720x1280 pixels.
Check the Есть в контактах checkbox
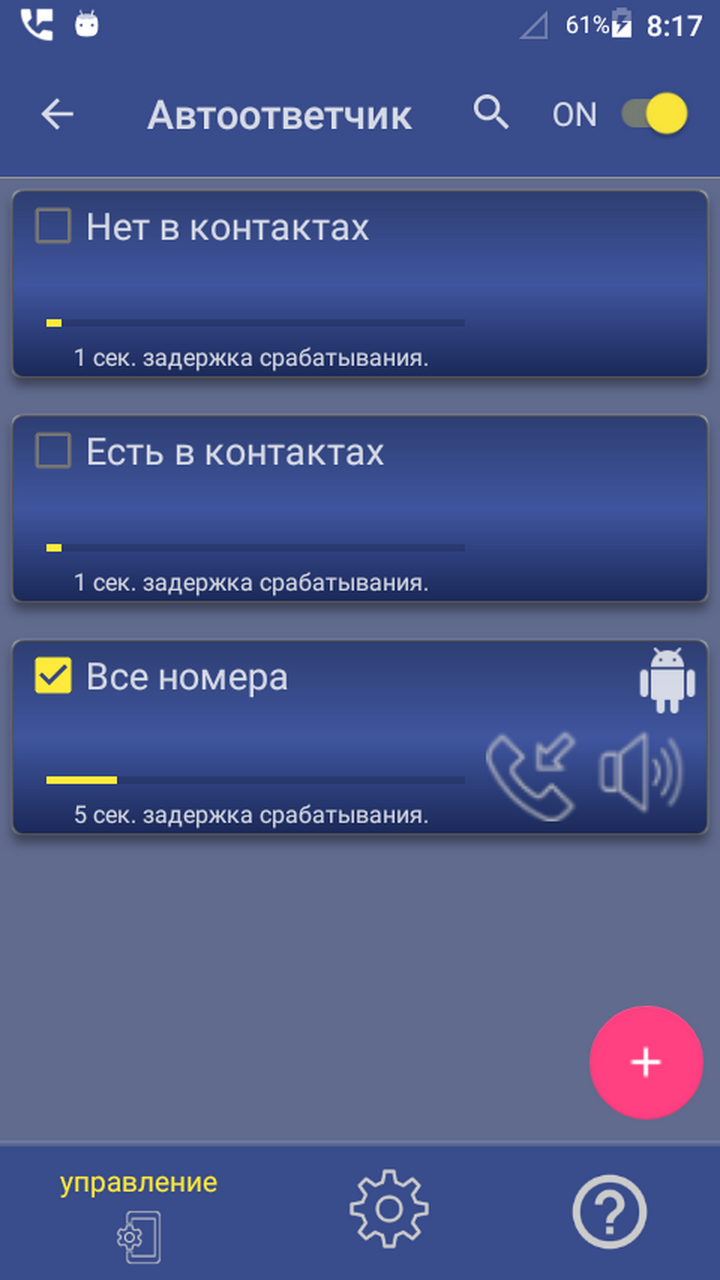pos(53,451)
